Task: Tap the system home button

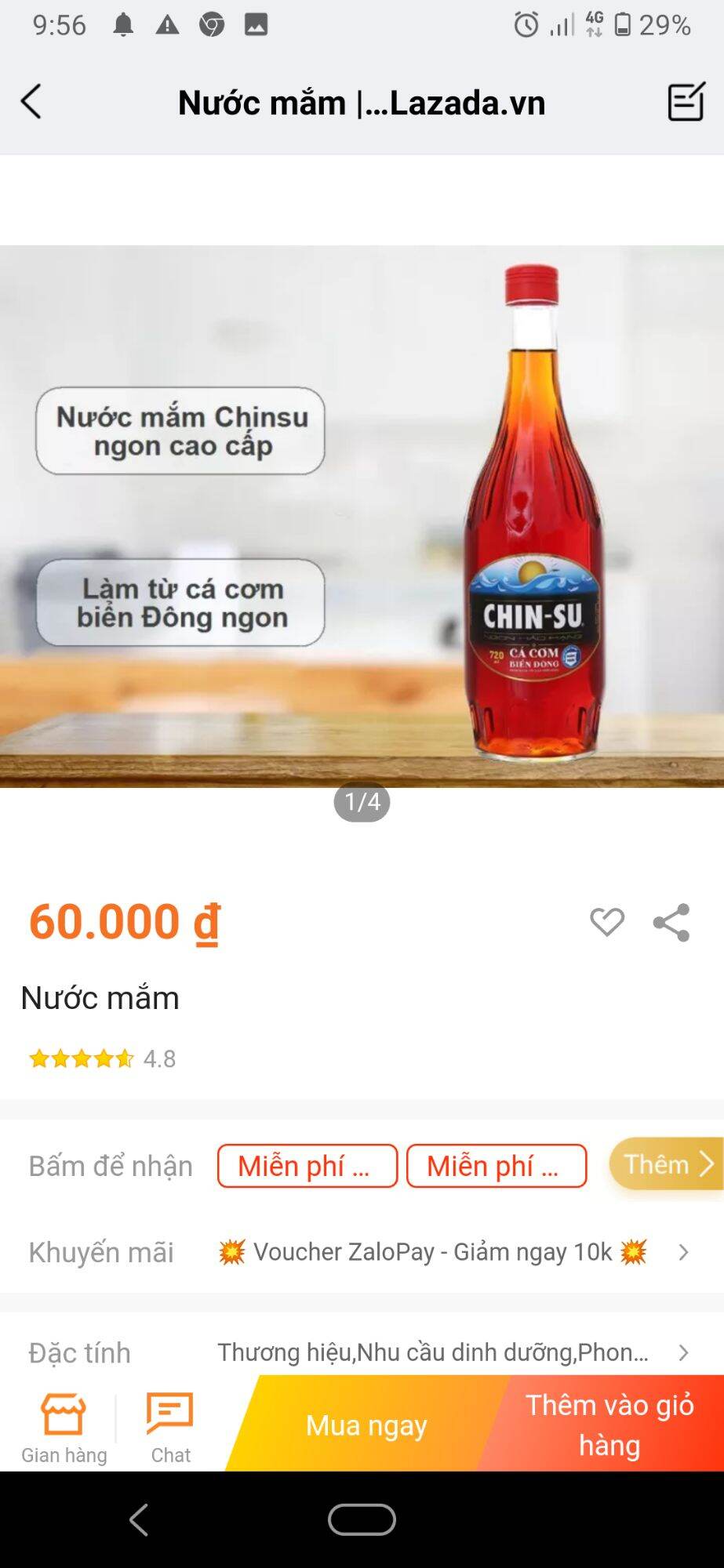Action: 362,1520
